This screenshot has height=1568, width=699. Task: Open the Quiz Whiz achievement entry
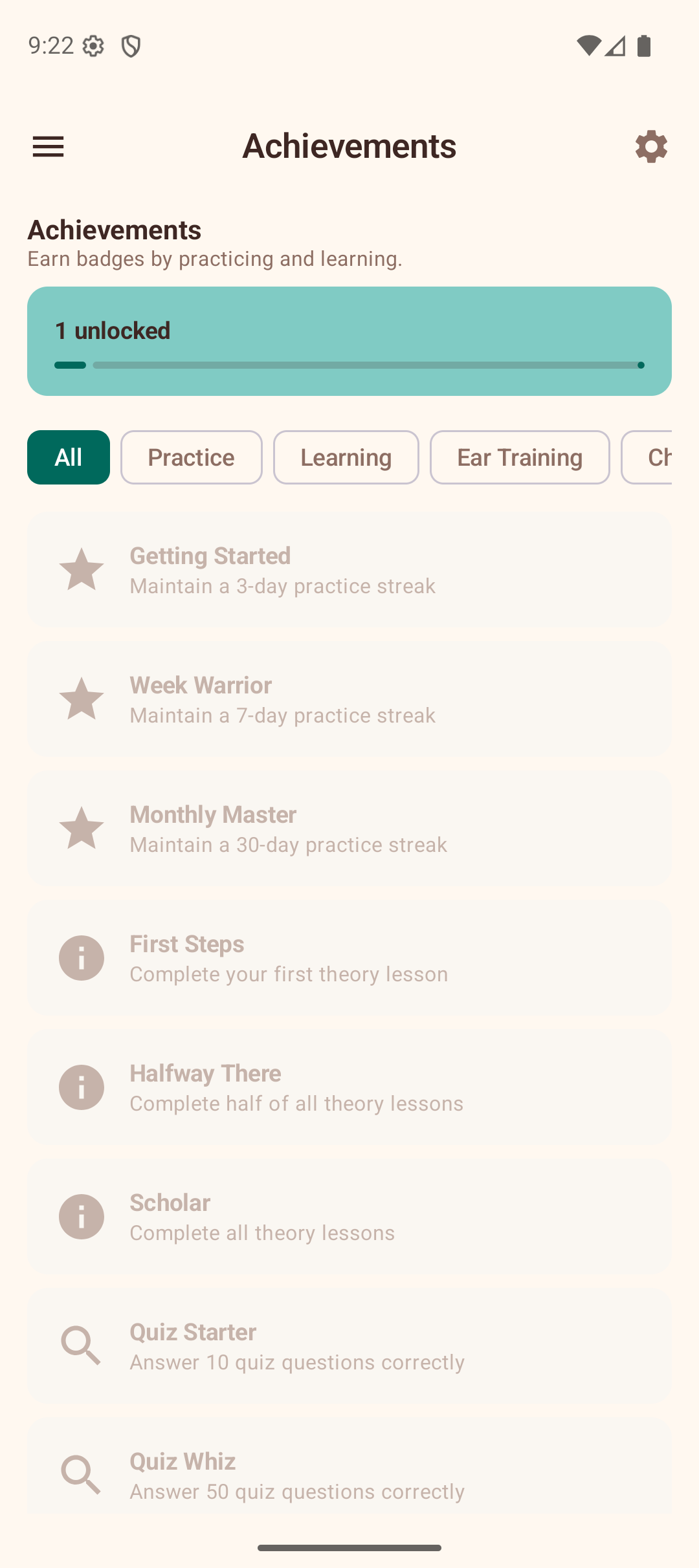pos(349,1475)
